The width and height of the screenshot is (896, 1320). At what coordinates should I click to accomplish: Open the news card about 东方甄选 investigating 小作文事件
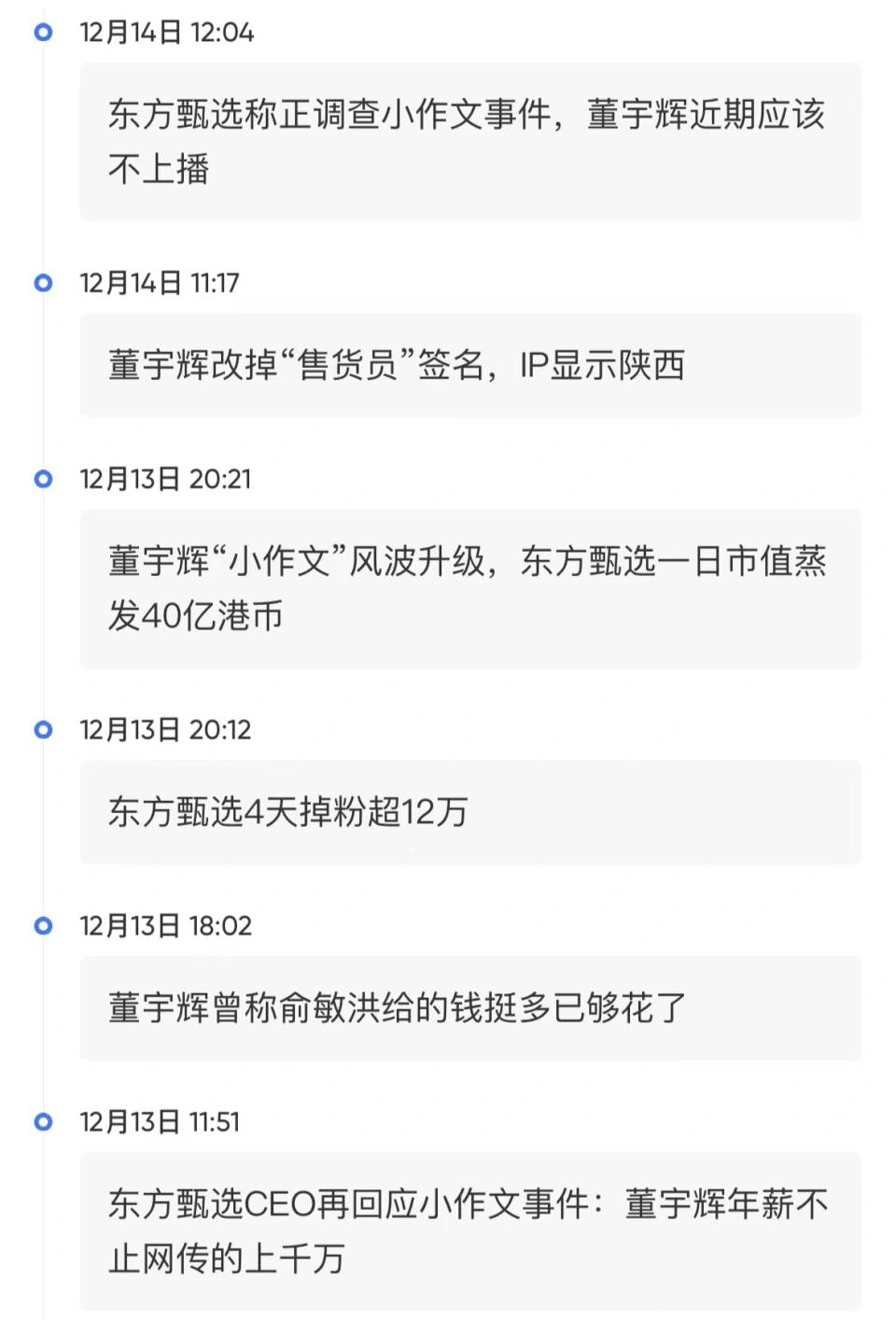469,142
